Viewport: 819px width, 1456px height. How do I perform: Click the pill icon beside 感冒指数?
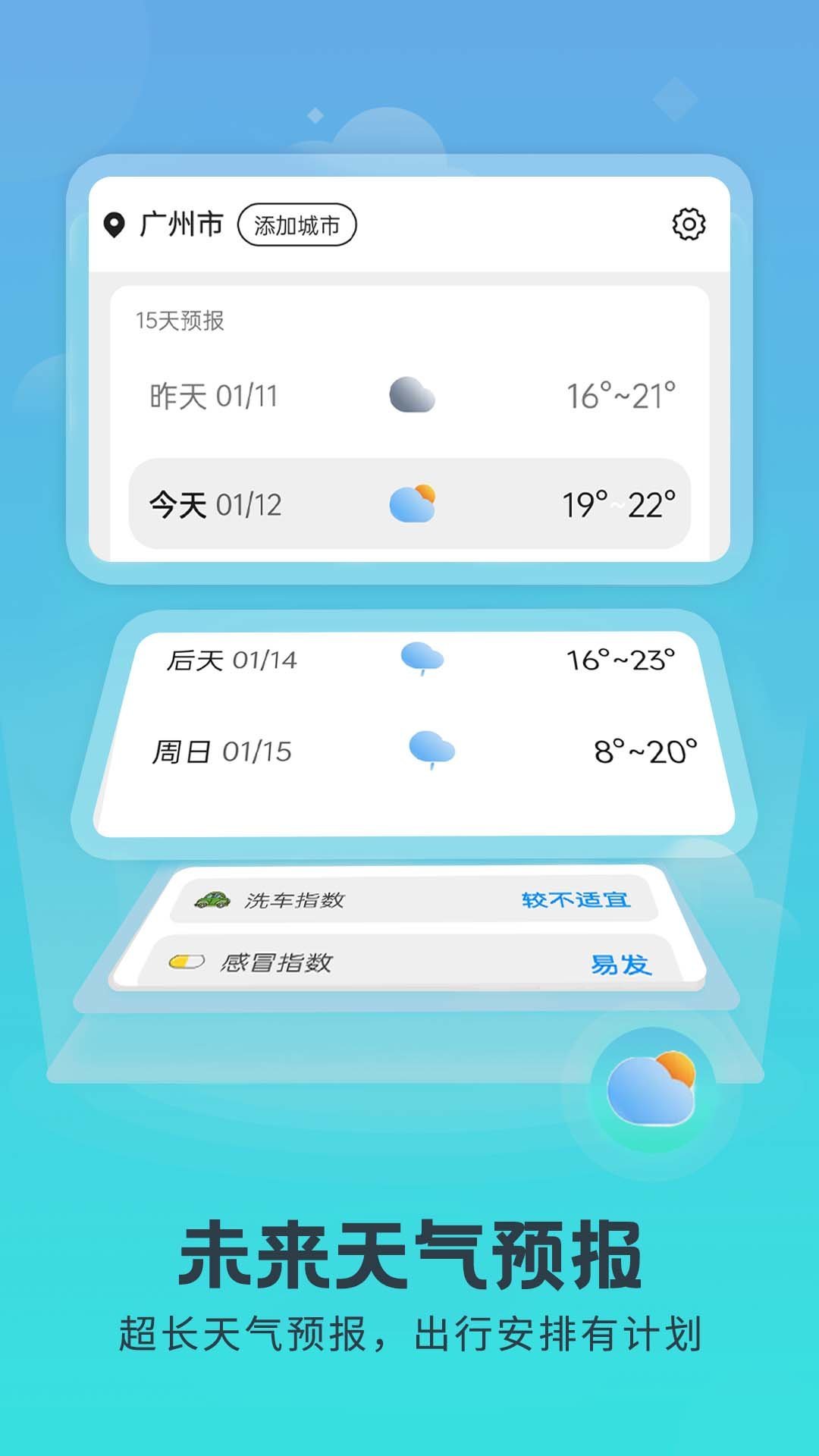click(186, 959)
